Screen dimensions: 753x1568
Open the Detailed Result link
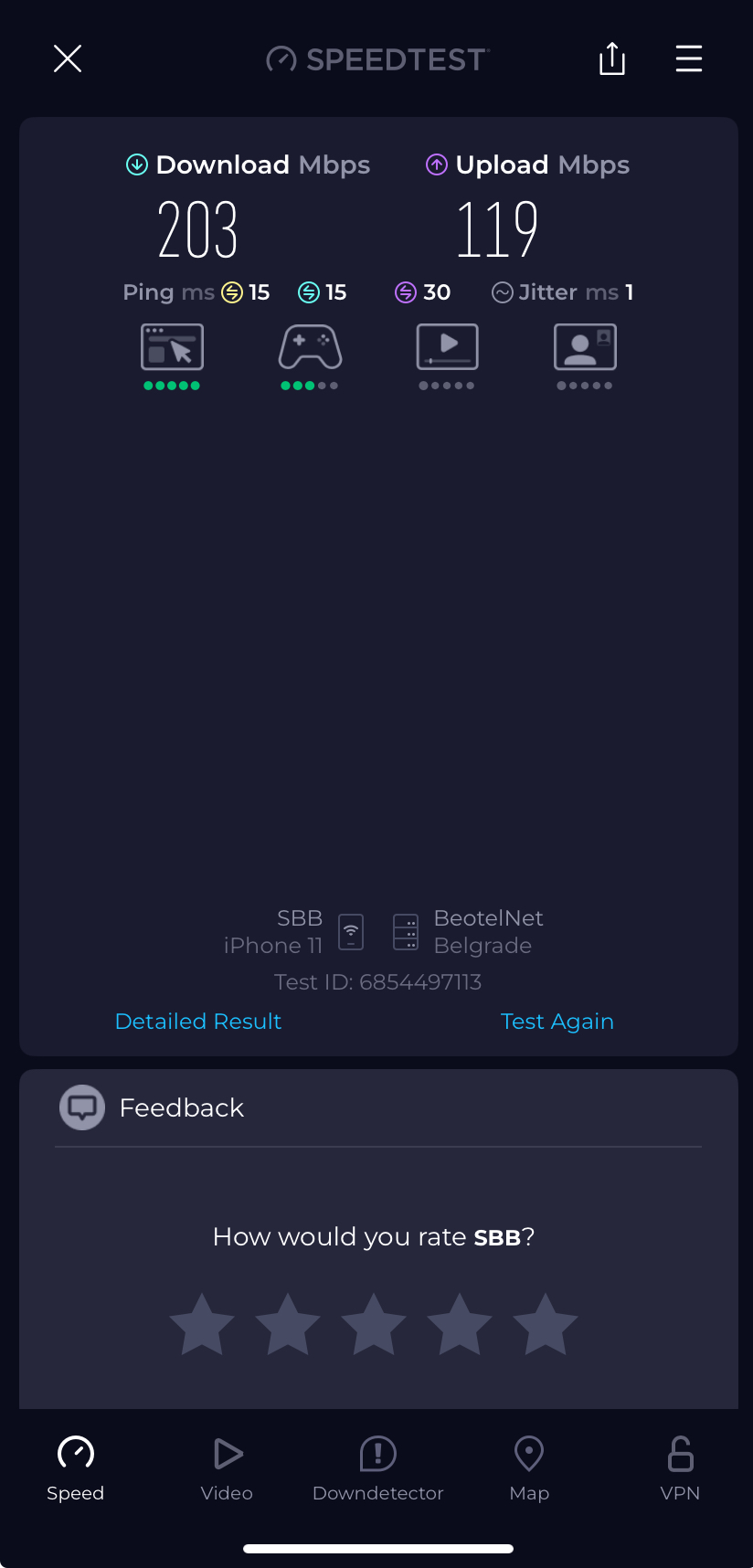[x=198, y=1022]
